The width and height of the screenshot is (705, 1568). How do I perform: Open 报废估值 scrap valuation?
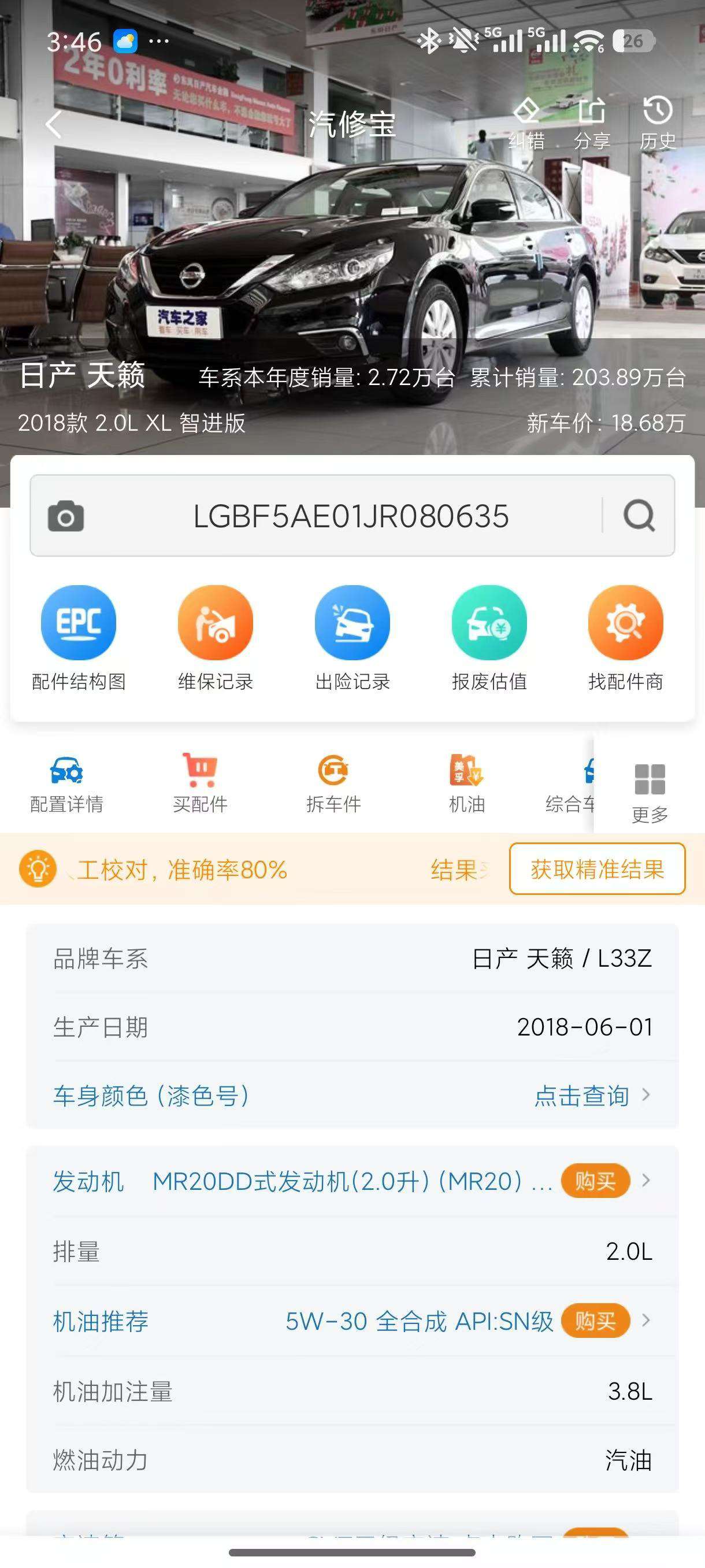coord(489,638)
